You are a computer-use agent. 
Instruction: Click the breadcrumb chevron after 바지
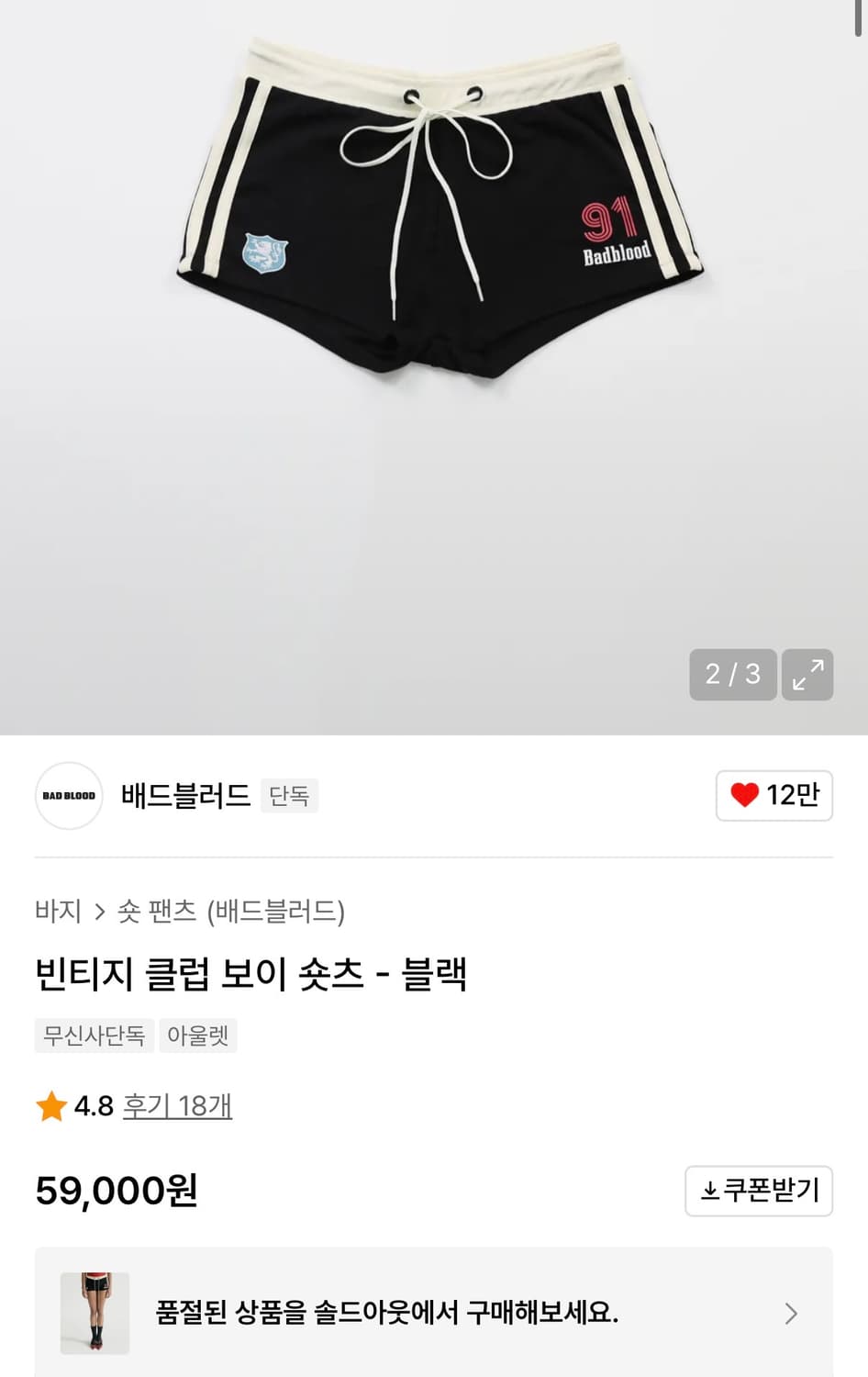tap(100, 912)
